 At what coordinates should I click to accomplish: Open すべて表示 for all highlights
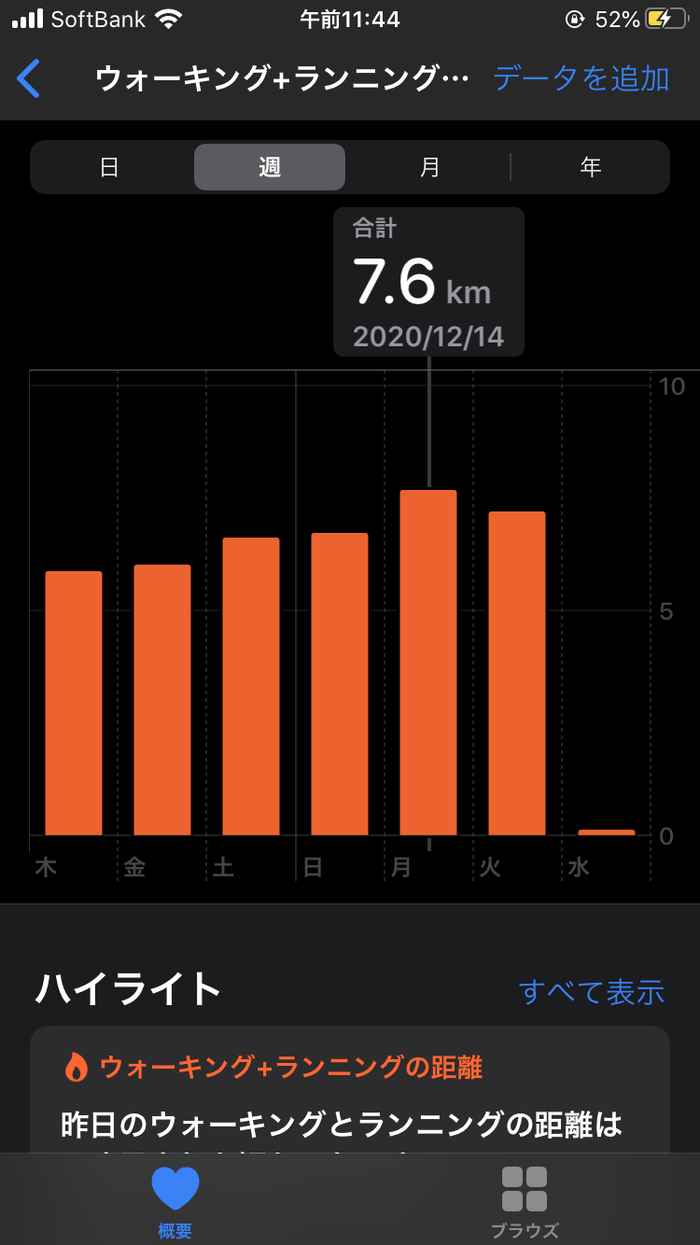(x=592, y=992)
